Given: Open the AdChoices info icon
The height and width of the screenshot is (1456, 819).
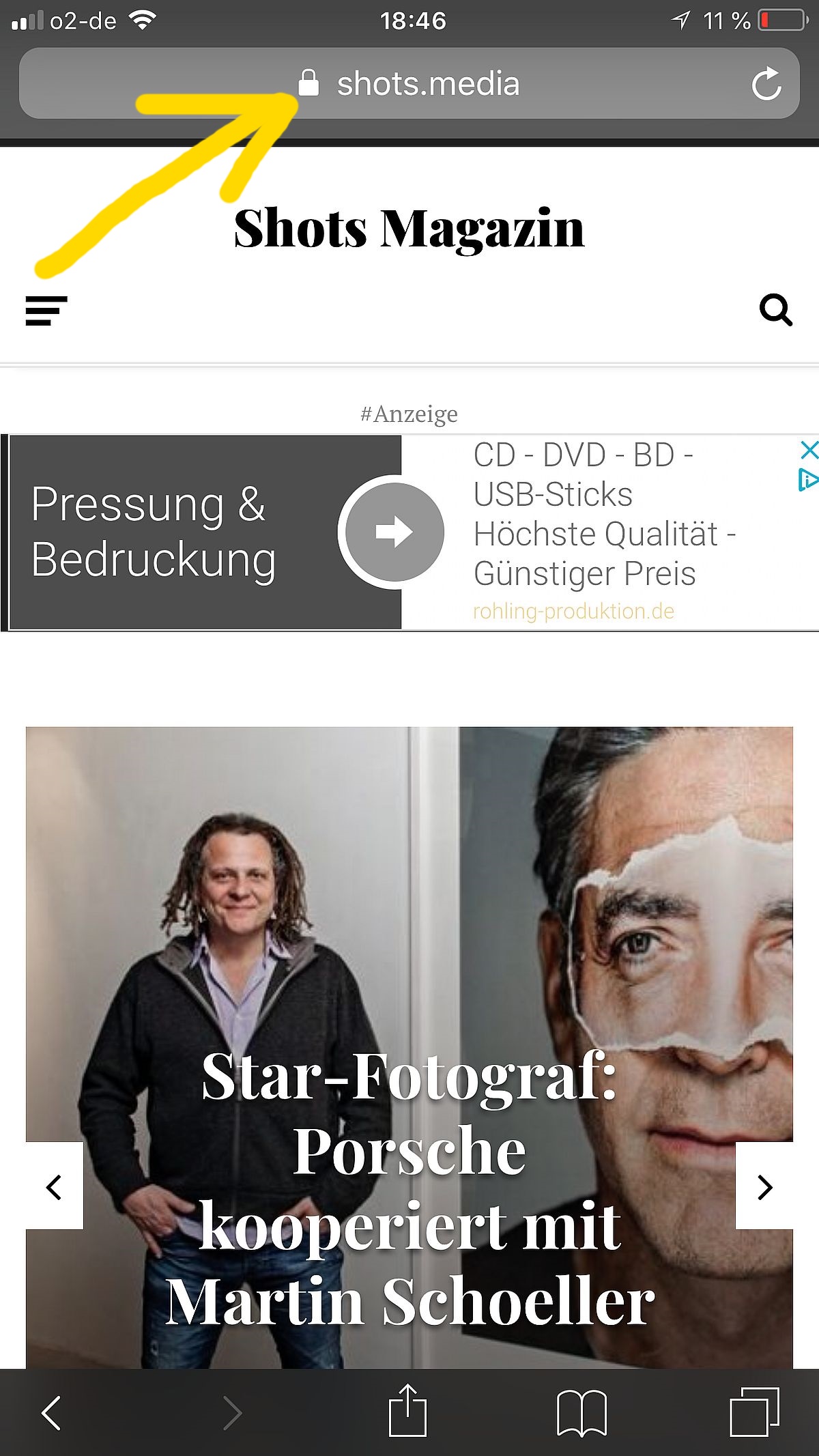Looking at the screenshot, I should click(807, 479).
